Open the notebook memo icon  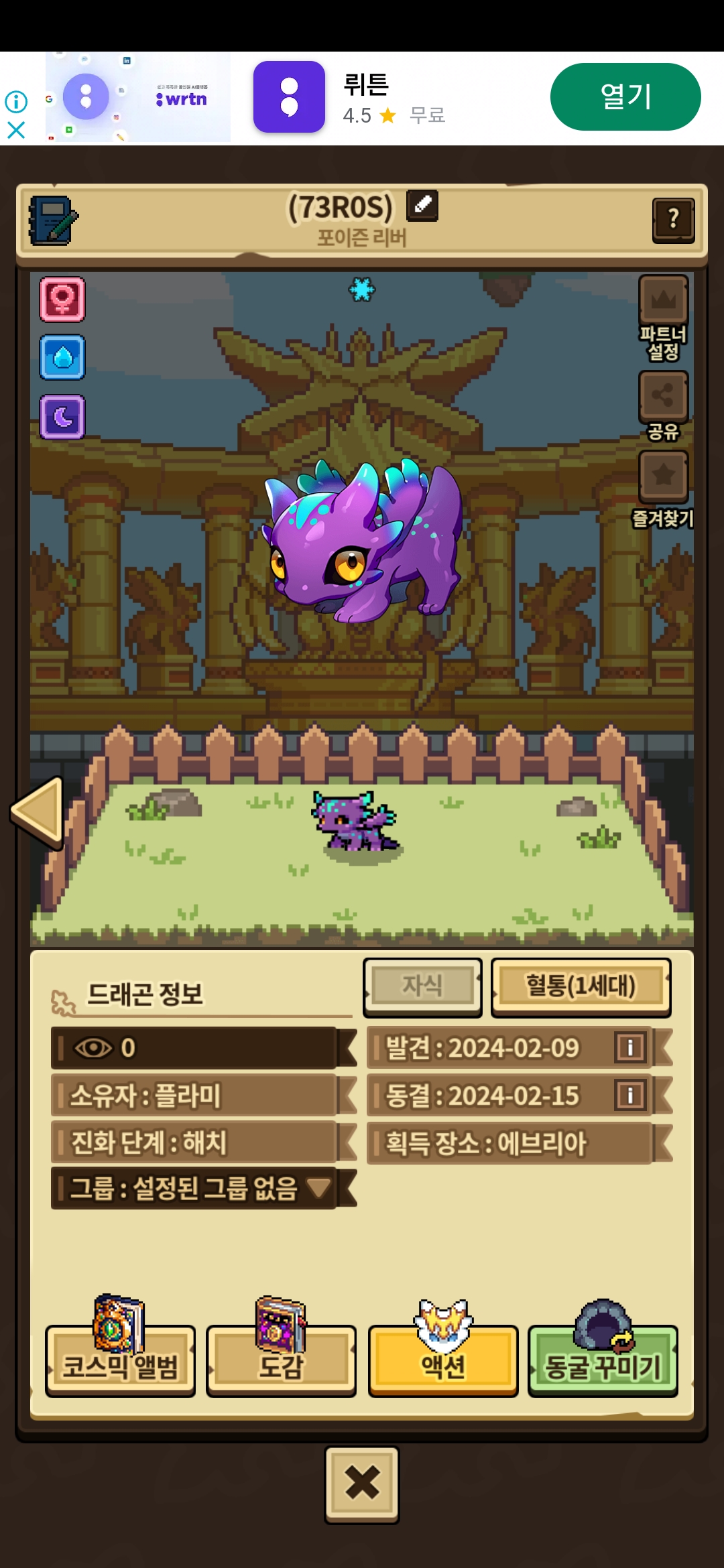52,220
